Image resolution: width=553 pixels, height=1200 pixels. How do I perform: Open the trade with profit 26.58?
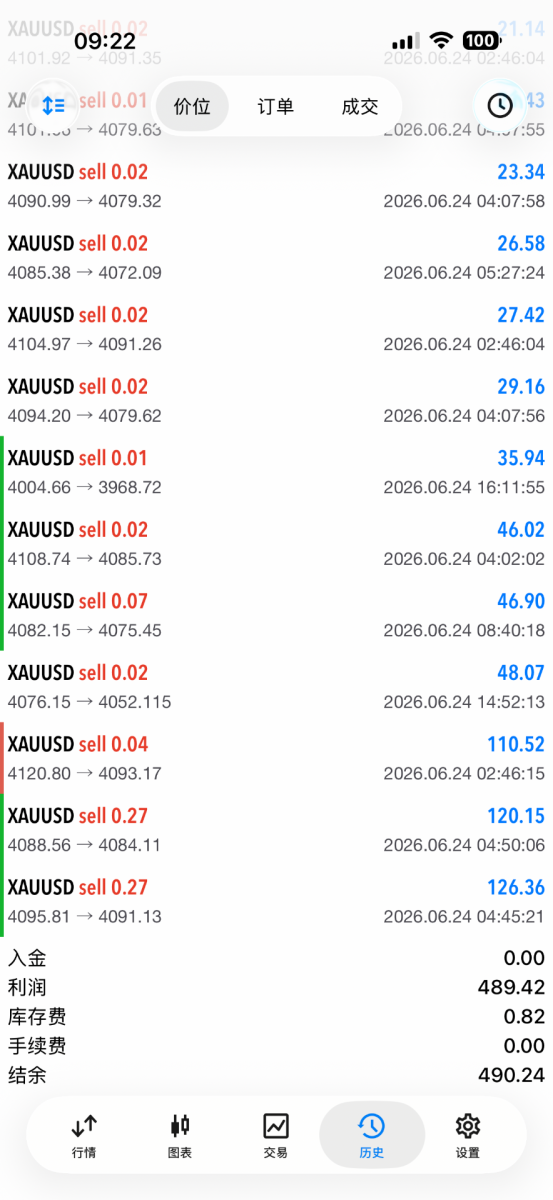tap(276, 257)
